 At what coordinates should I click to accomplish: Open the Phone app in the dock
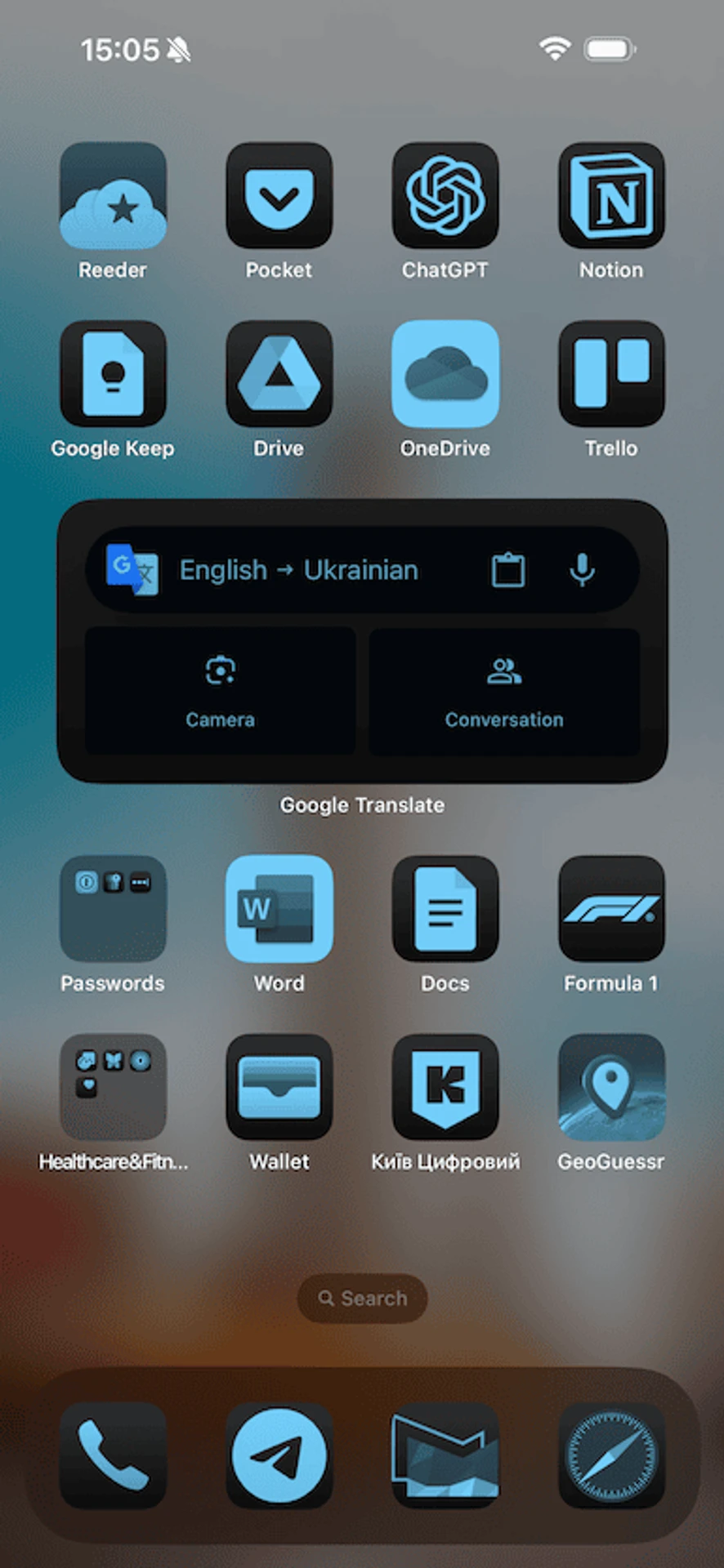(x=113, y=1454)
